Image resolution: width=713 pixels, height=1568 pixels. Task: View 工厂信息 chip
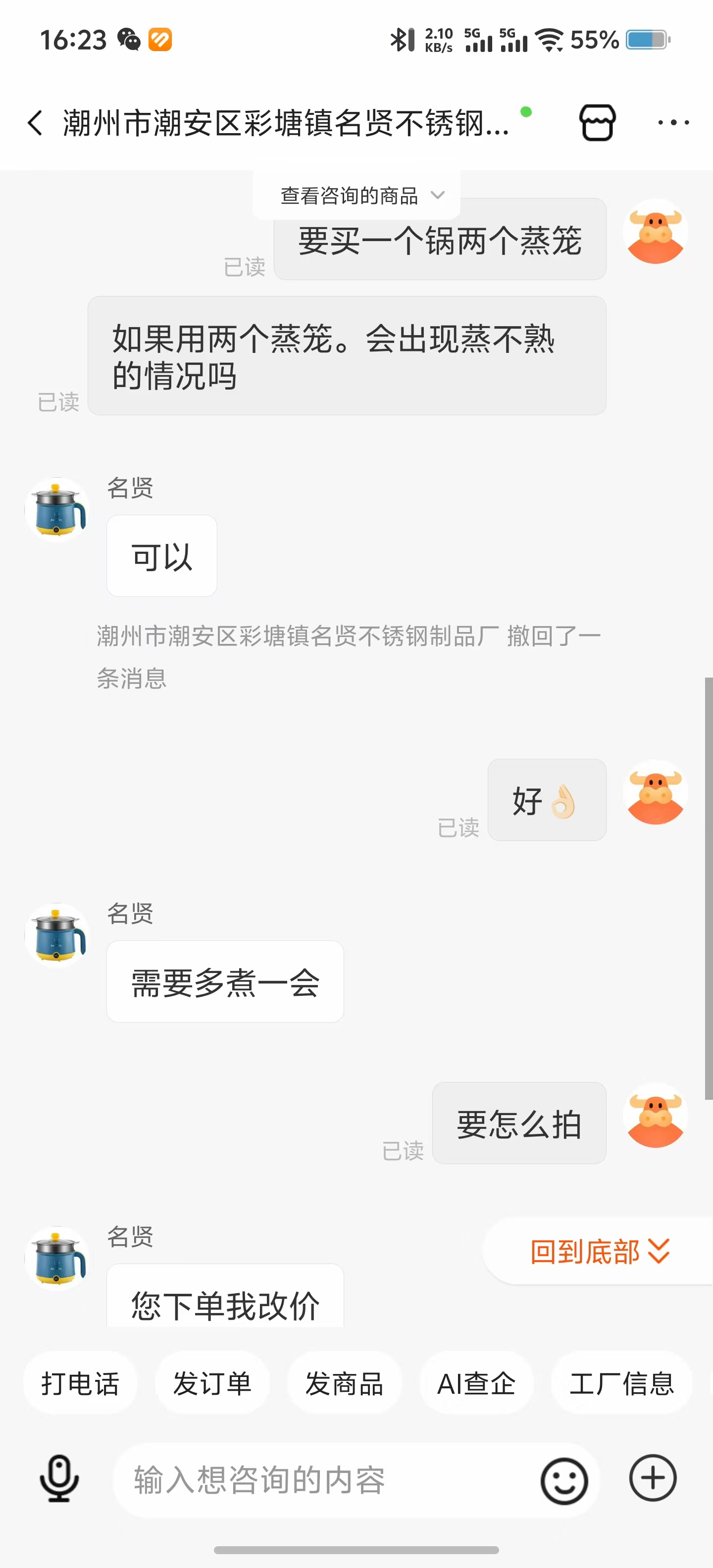point(621,1383)
